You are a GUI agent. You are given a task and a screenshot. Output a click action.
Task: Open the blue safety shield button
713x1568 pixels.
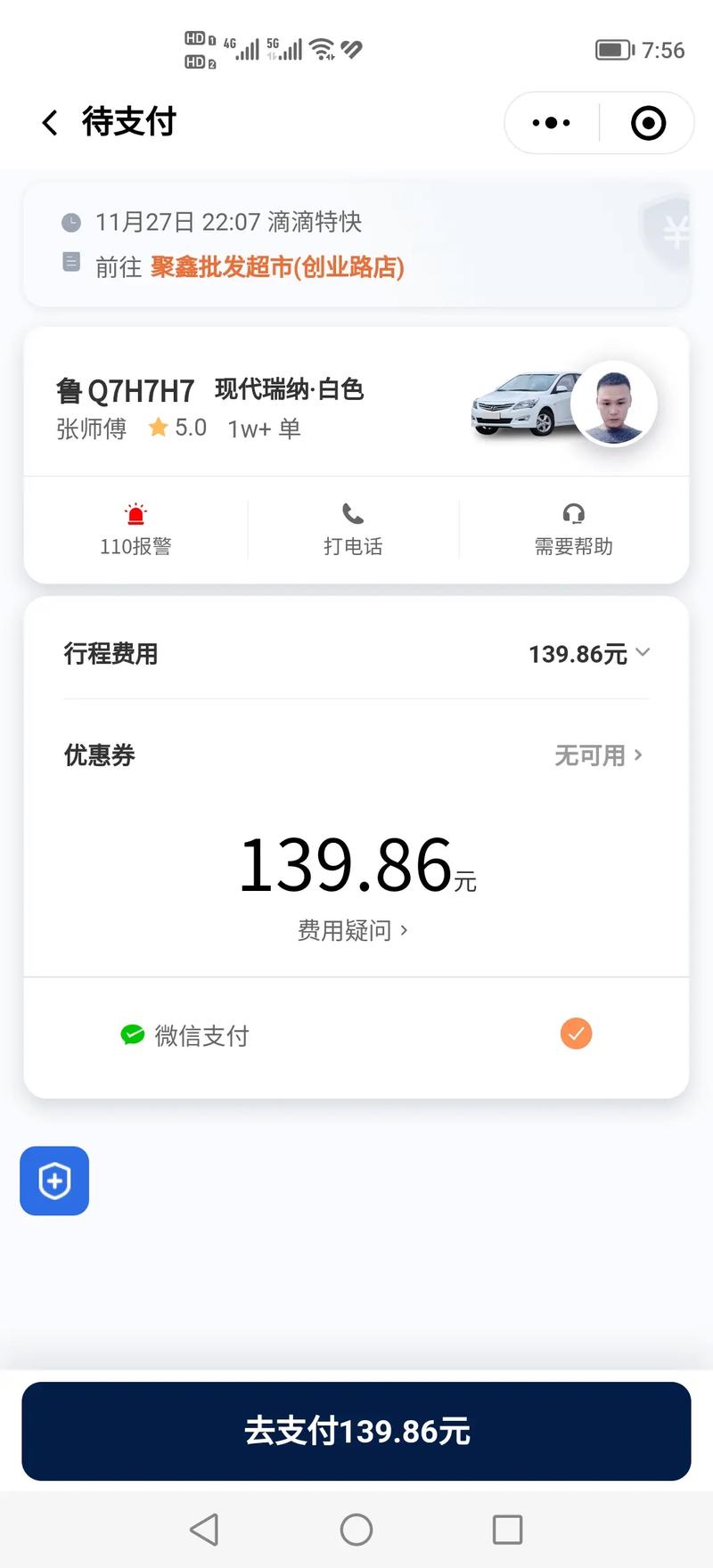(54, 1180)
